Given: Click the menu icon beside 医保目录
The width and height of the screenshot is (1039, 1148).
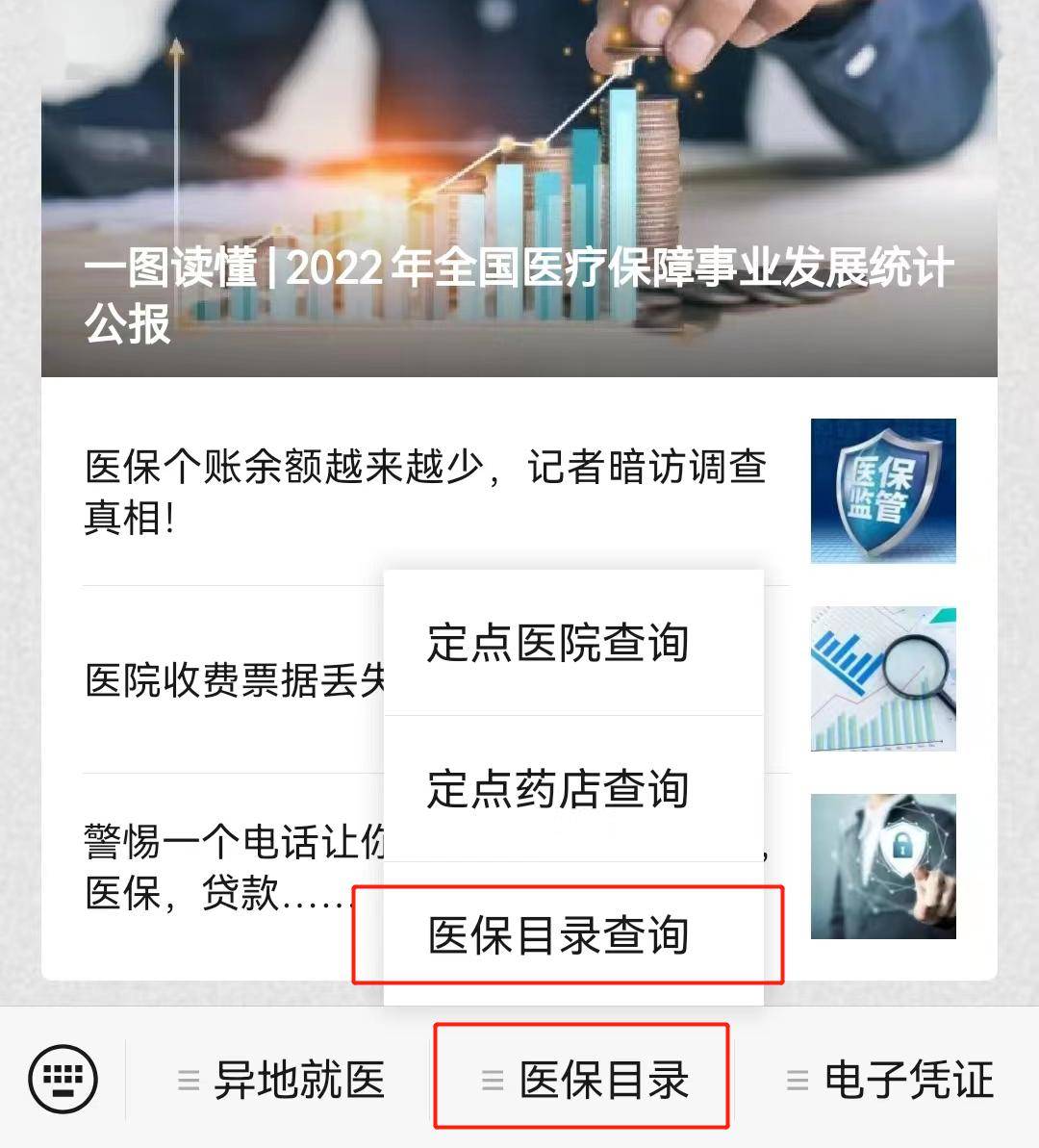Looking at the screenshot, I should coord(491,1080).
